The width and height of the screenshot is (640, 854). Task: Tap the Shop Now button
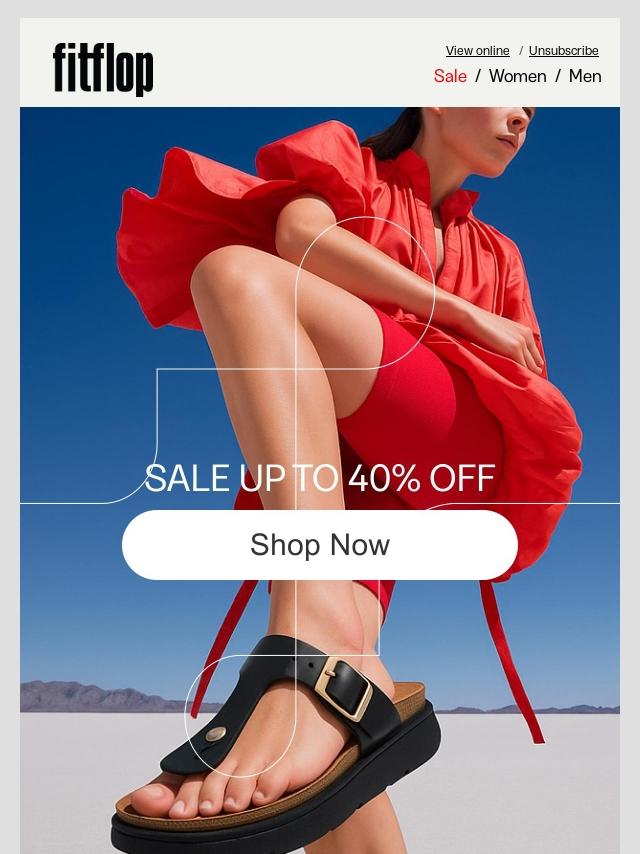pos(320,545)
